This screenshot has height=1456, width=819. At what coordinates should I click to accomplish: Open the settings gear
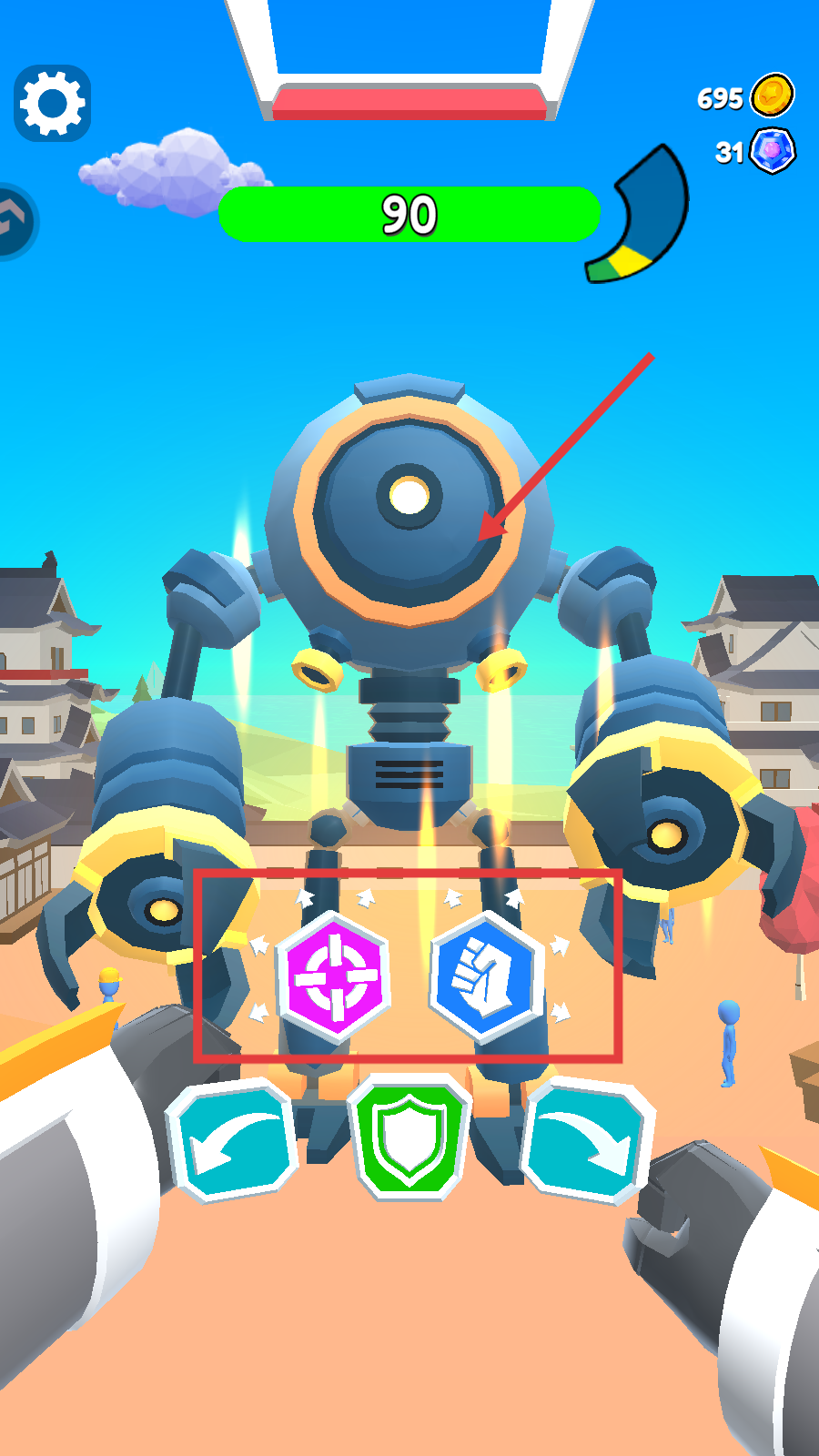pos(53,104)
